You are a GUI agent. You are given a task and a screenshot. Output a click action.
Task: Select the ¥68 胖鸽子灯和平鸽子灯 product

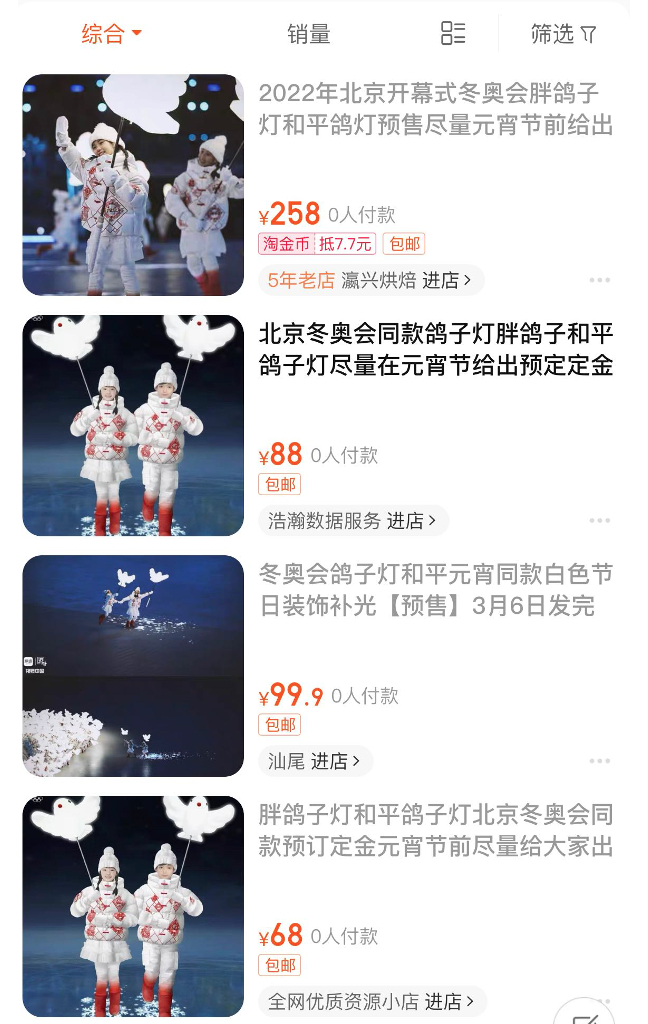click(x=435, y=830)
